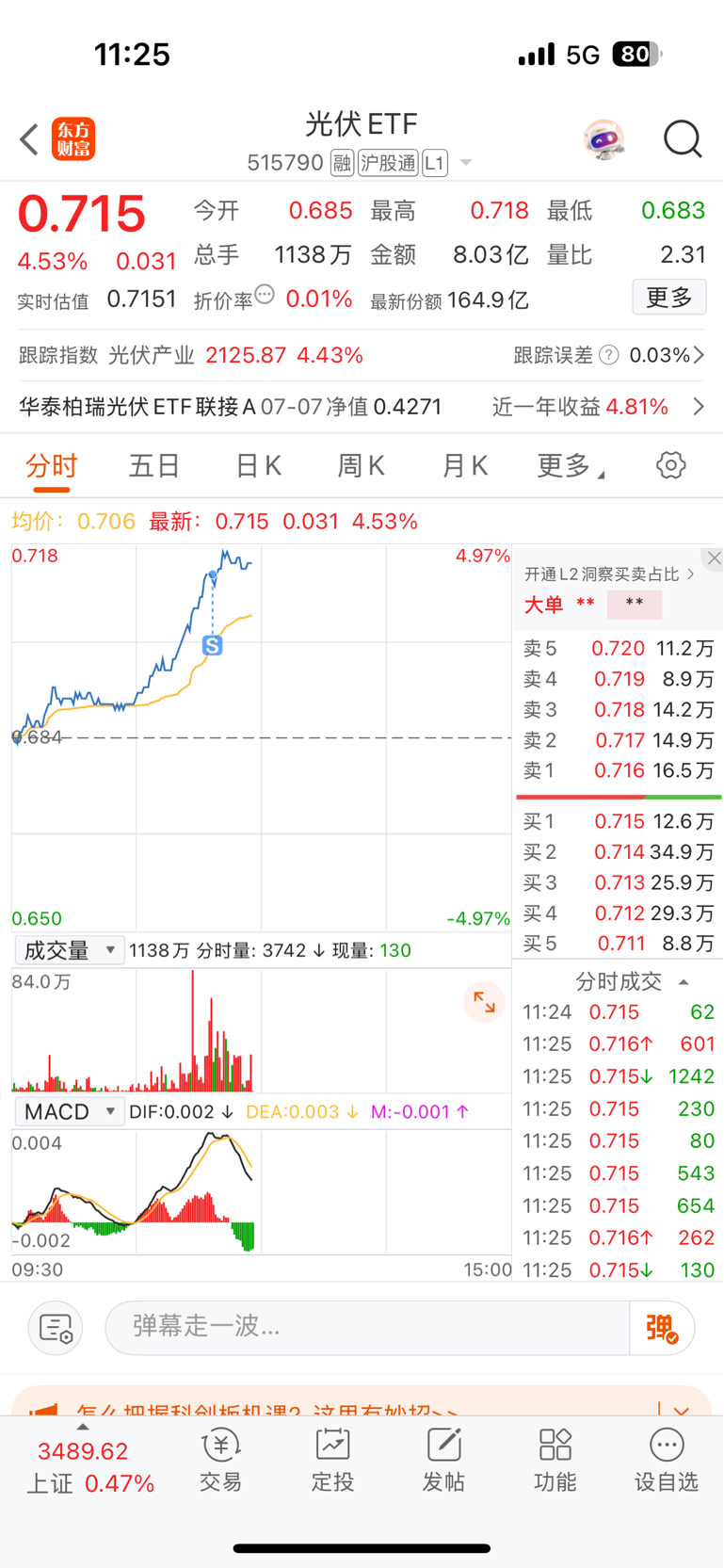The height and width of the screenshot is (1568, 724).
Task: Tap the fullscreen expand icon on volume chart
Action: pyautogui.click(x=483, y=1002)
